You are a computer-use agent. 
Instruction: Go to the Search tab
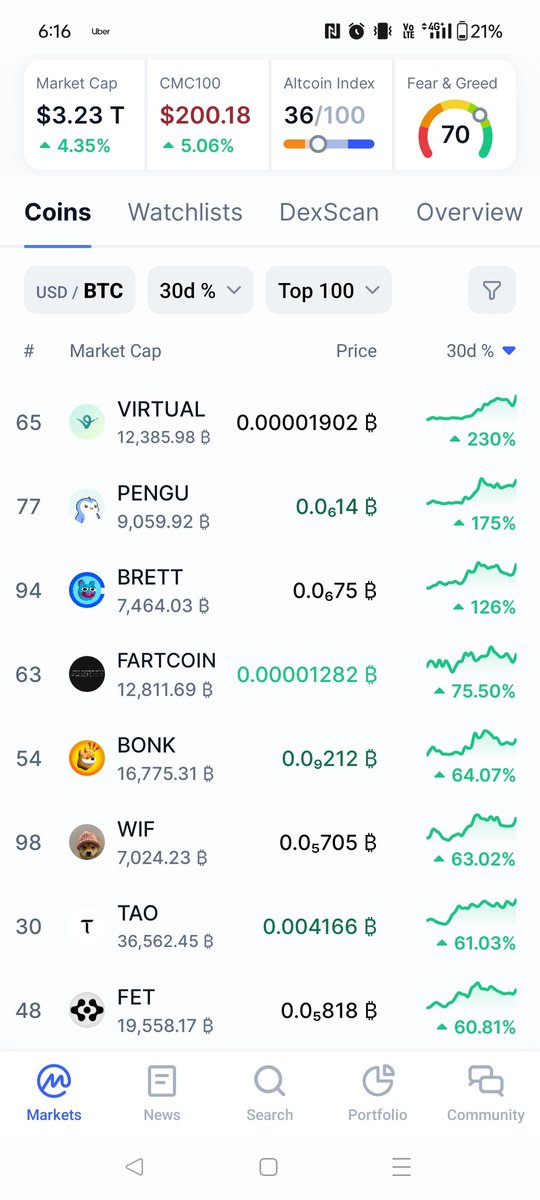(x=270, y=1093)
